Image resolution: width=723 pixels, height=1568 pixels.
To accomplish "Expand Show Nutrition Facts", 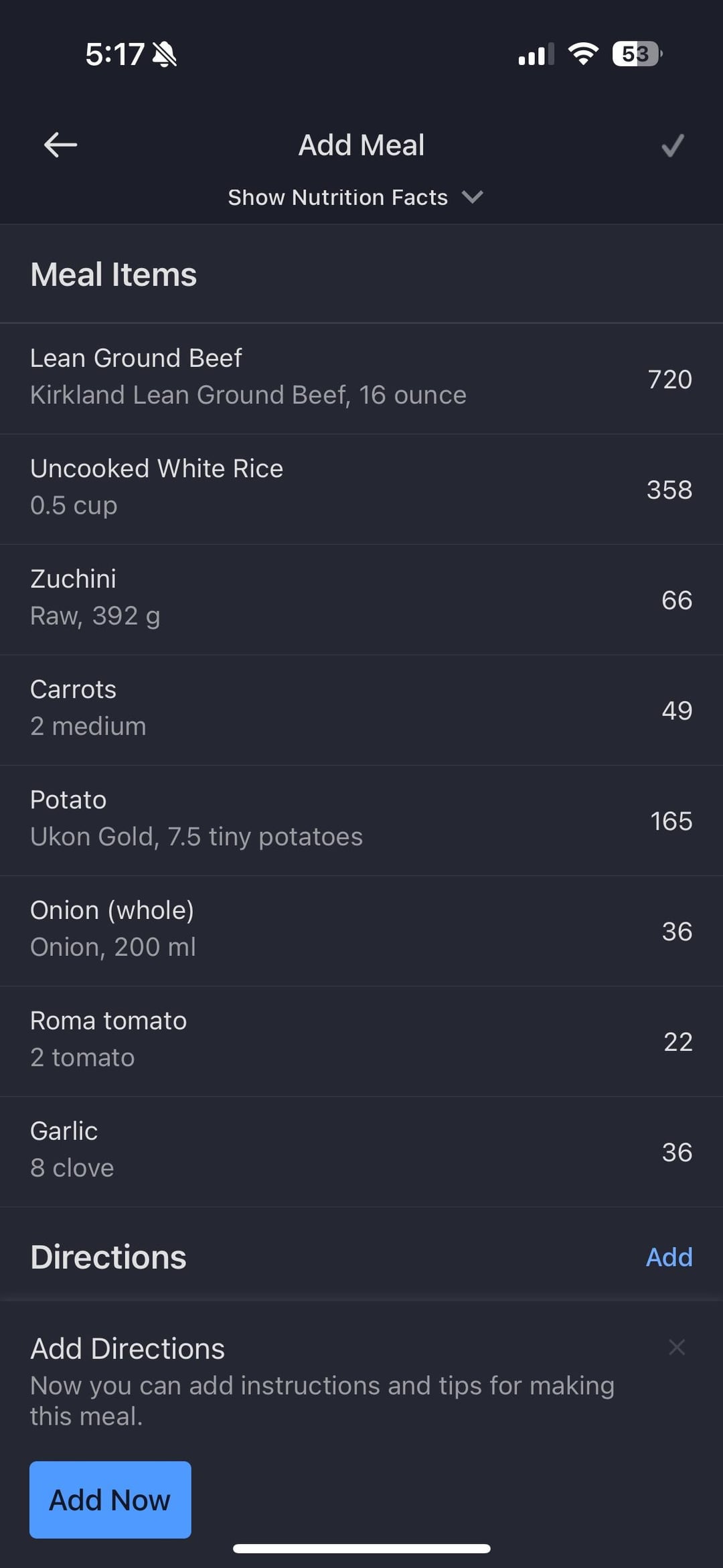I will coord(355,198).
